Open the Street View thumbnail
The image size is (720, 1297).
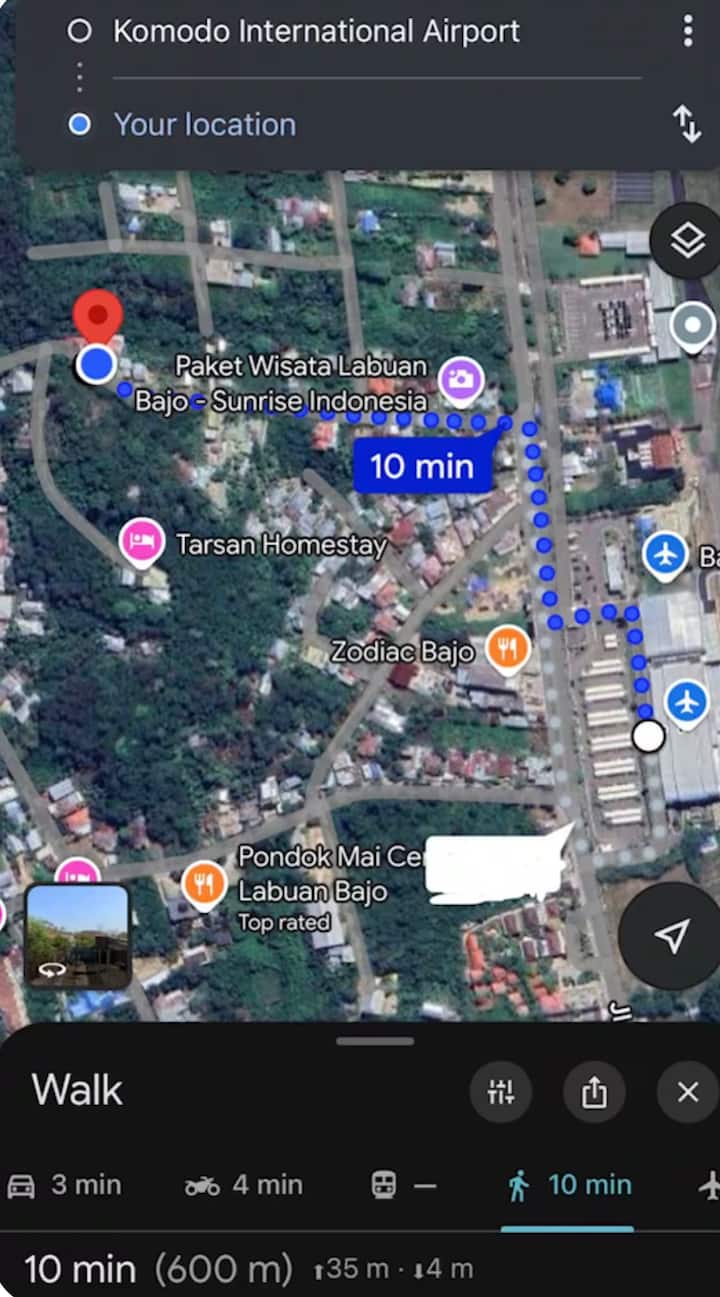(77, 936)
